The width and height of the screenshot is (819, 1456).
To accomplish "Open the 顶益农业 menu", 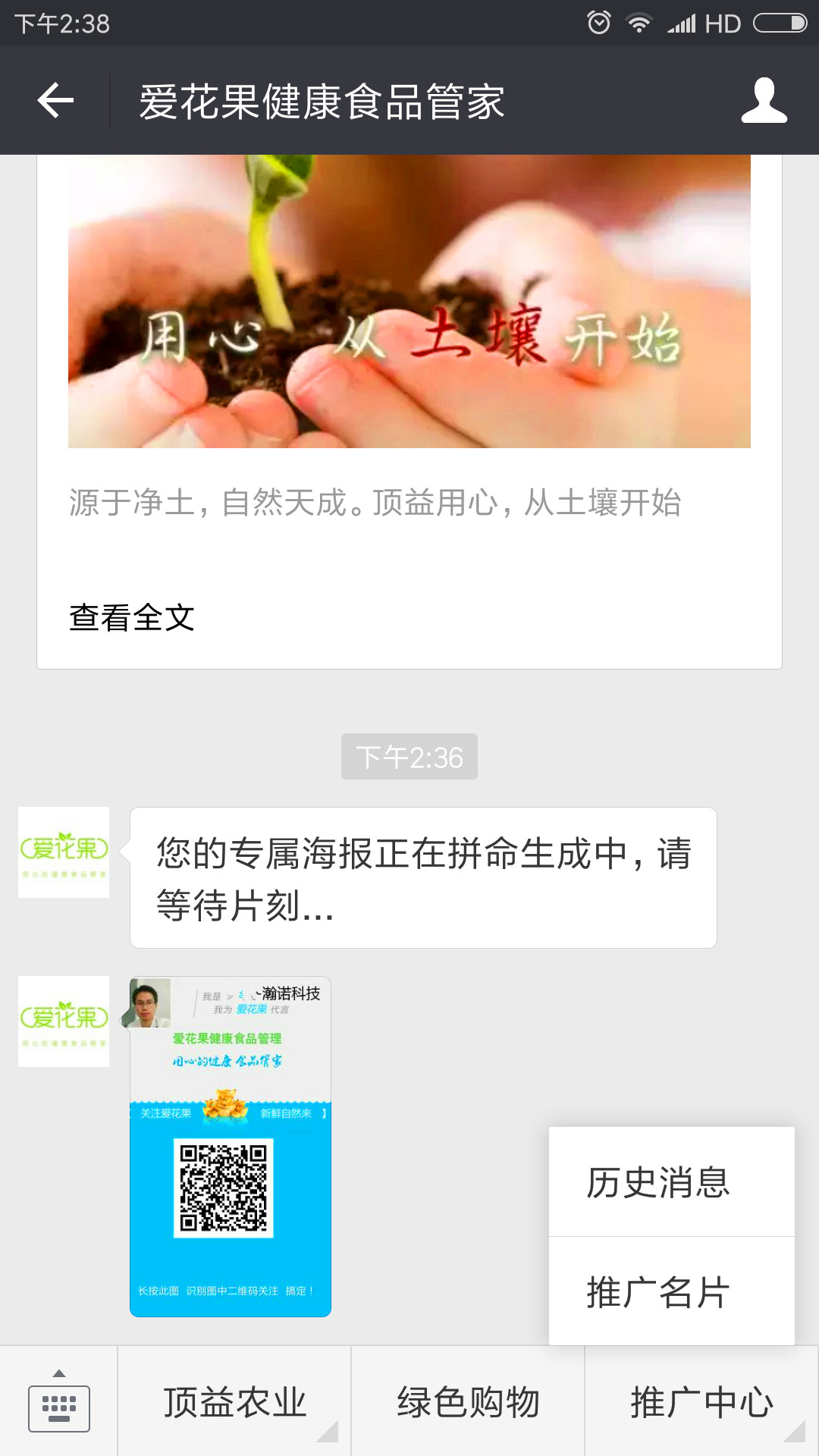I will click(x=234, y=1402).
